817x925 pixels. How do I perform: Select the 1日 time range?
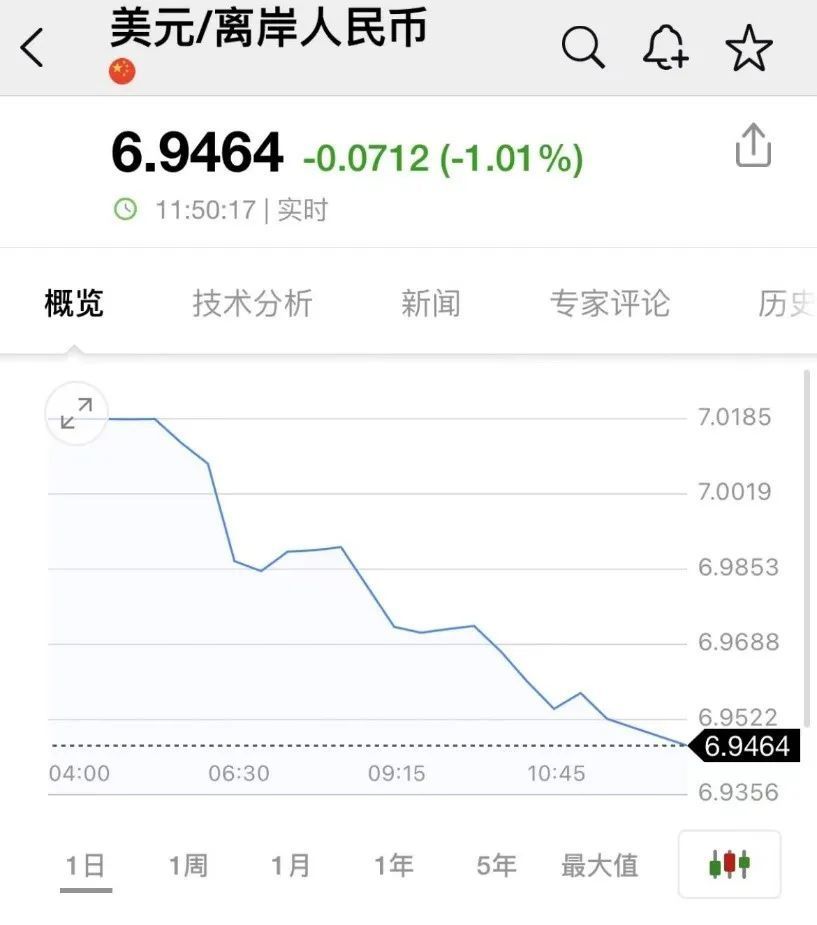86,865
